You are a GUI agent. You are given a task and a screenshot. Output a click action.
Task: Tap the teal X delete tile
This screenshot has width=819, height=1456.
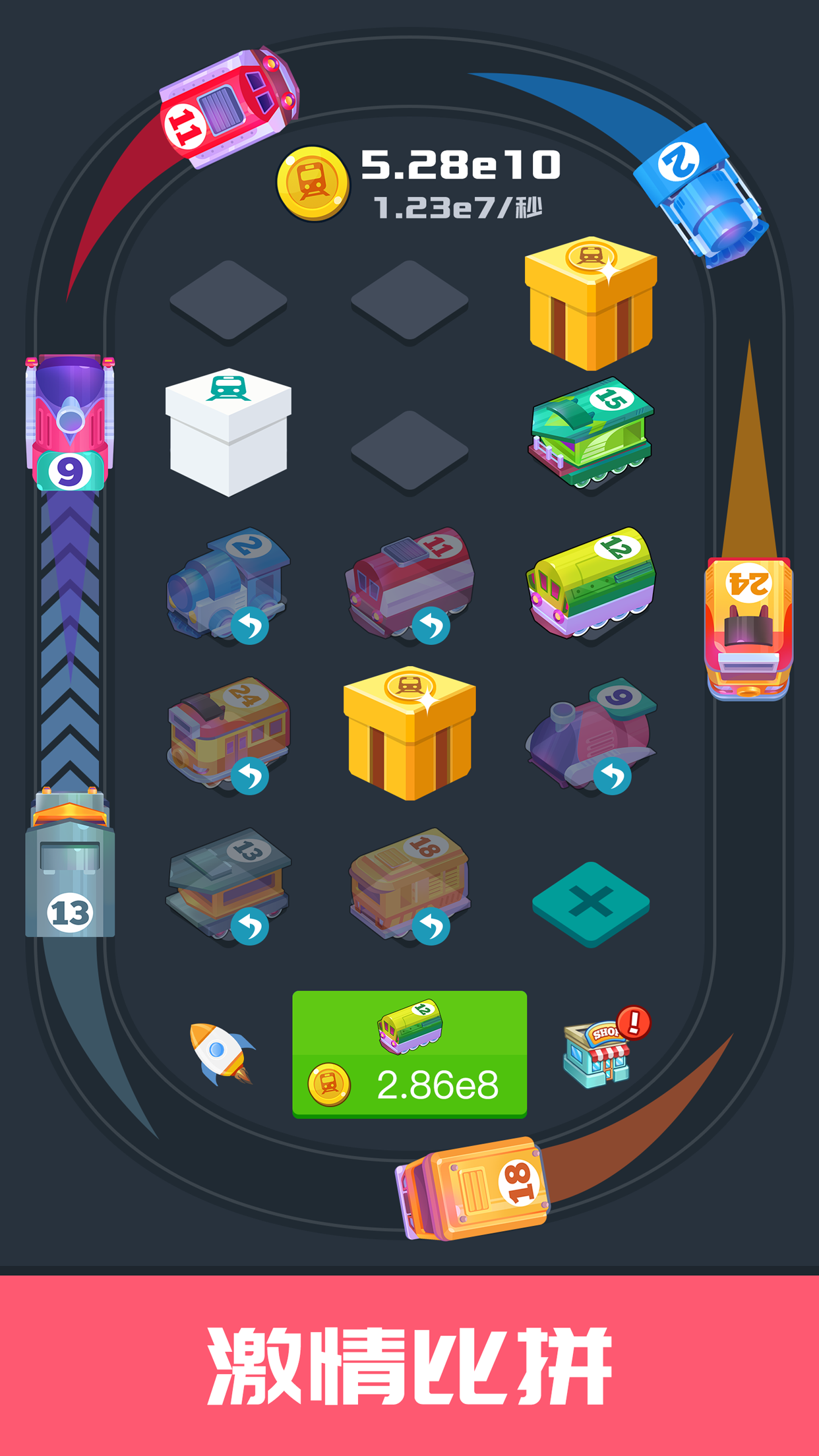click(x=591, y=903)
